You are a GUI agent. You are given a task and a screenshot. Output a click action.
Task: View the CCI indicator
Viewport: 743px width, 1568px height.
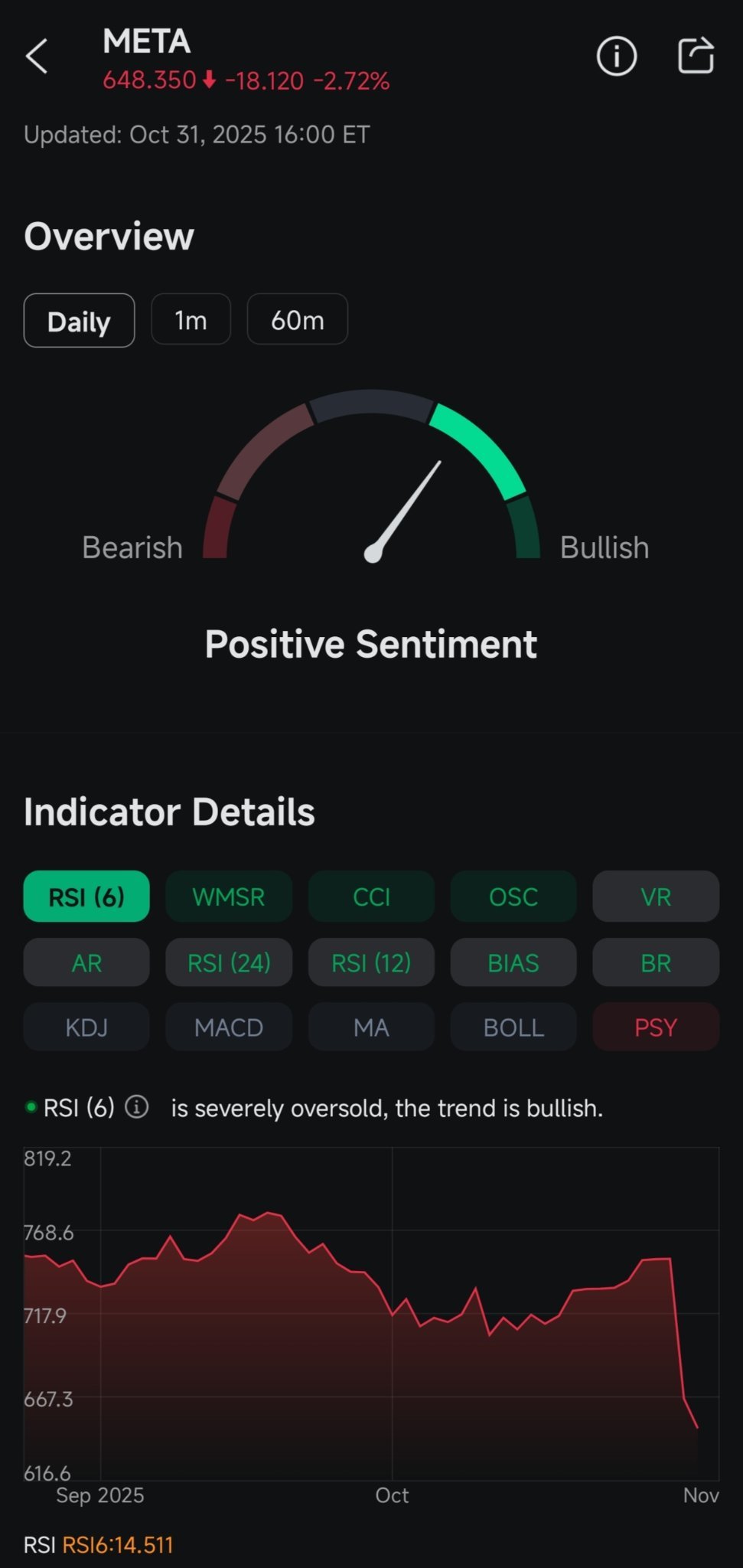coord(371,897)
